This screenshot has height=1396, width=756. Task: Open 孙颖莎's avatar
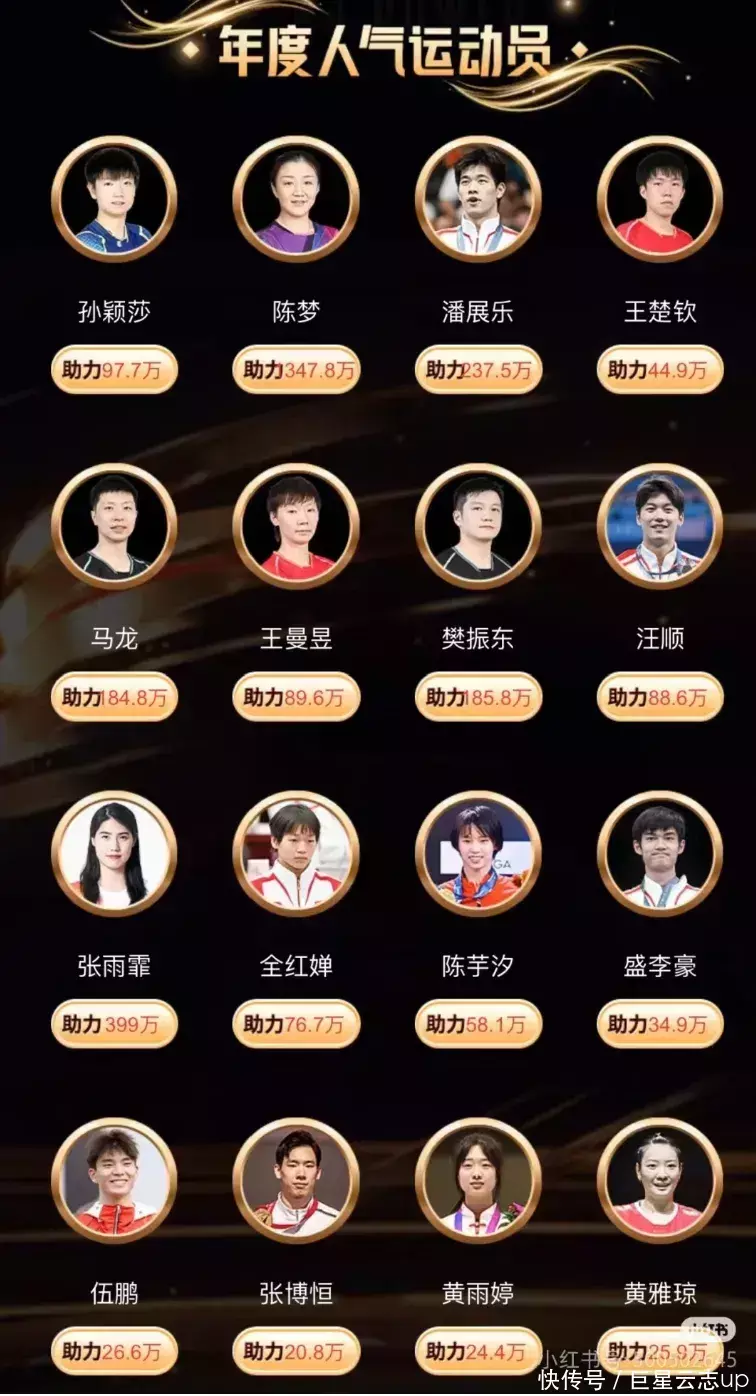(x=114, y=199)
